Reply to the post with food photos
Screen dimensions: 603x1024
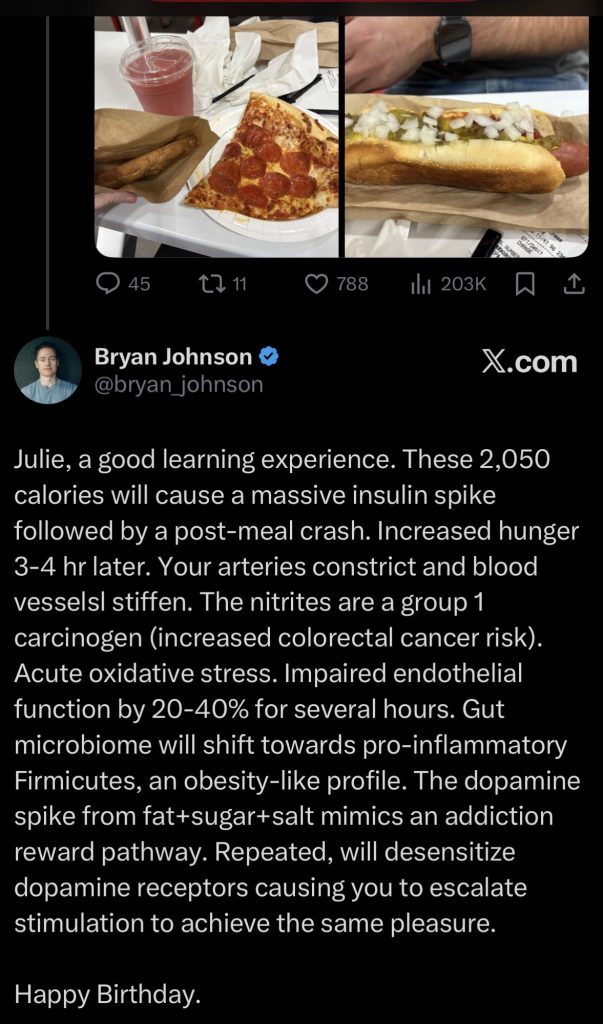click(x=108, y=284)
